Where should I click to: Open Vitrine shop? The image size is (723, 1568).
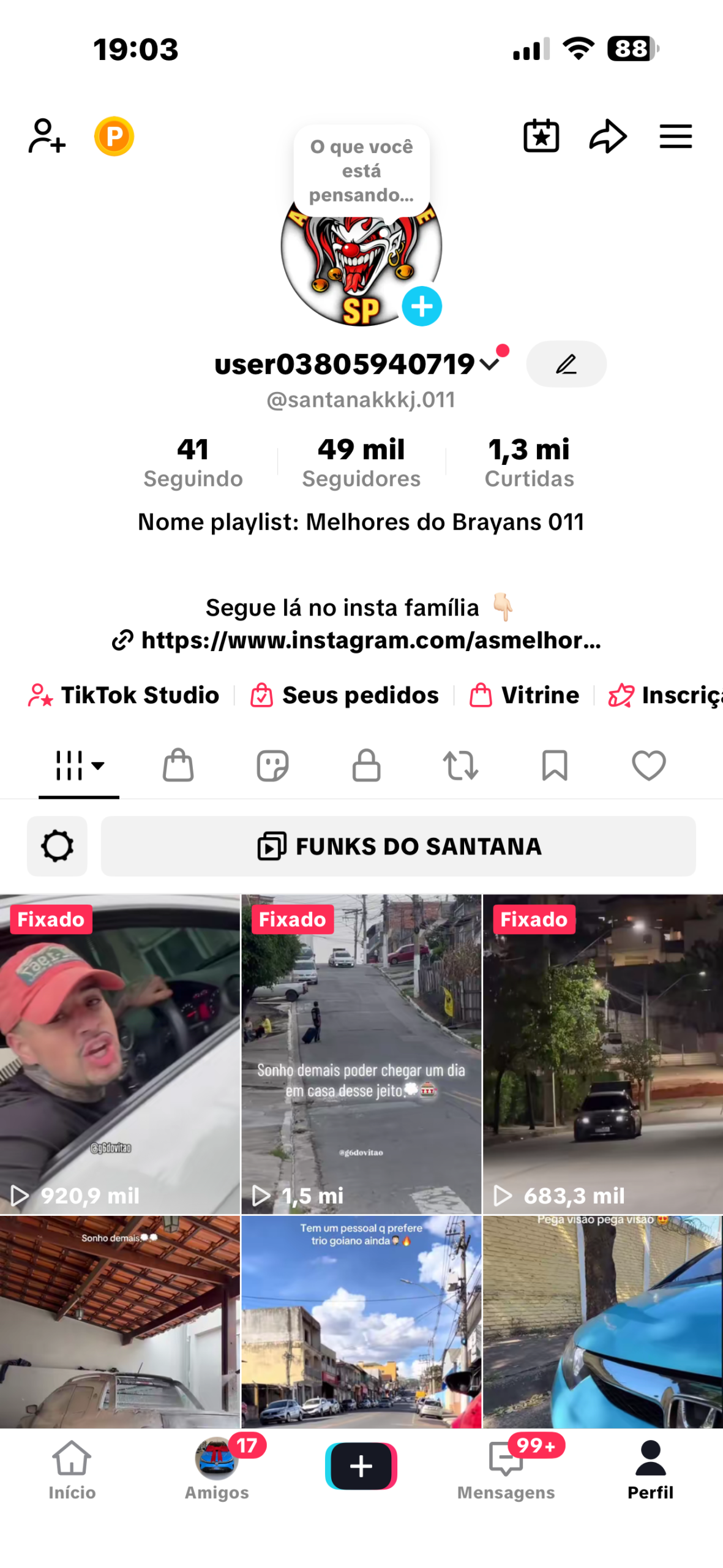(x=525, y=695)
